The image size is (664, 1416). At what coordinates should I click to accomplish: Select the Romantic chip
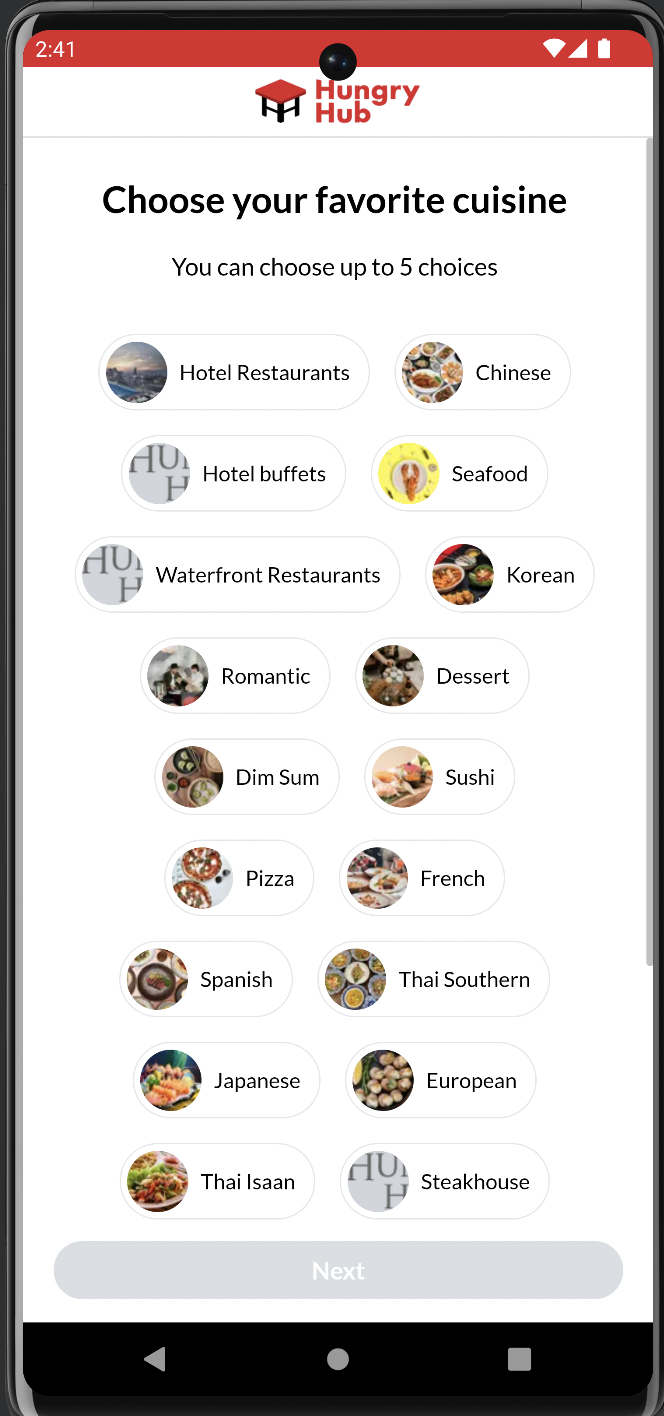coord(235,676)
